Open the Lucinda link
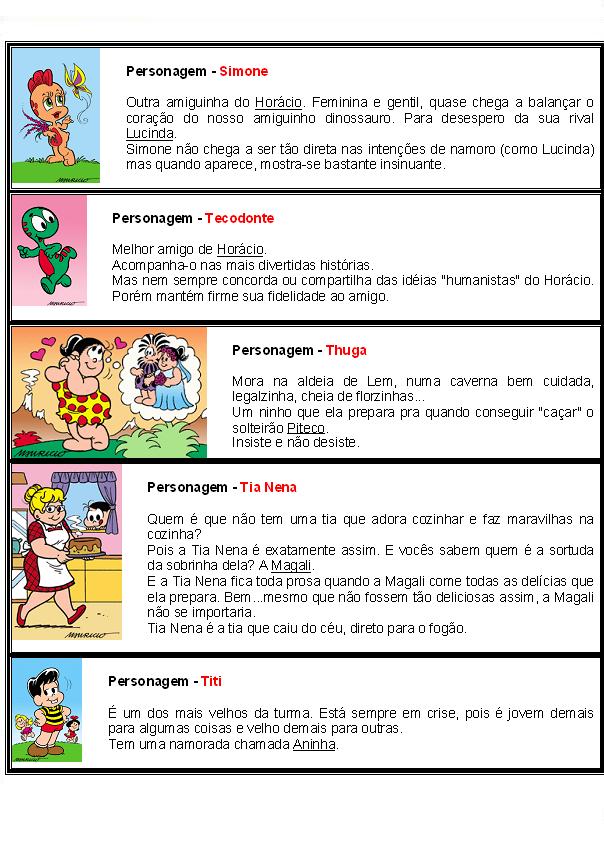This screenshot has height=850, width=604. pyautogui.click(x=150, y=133)
